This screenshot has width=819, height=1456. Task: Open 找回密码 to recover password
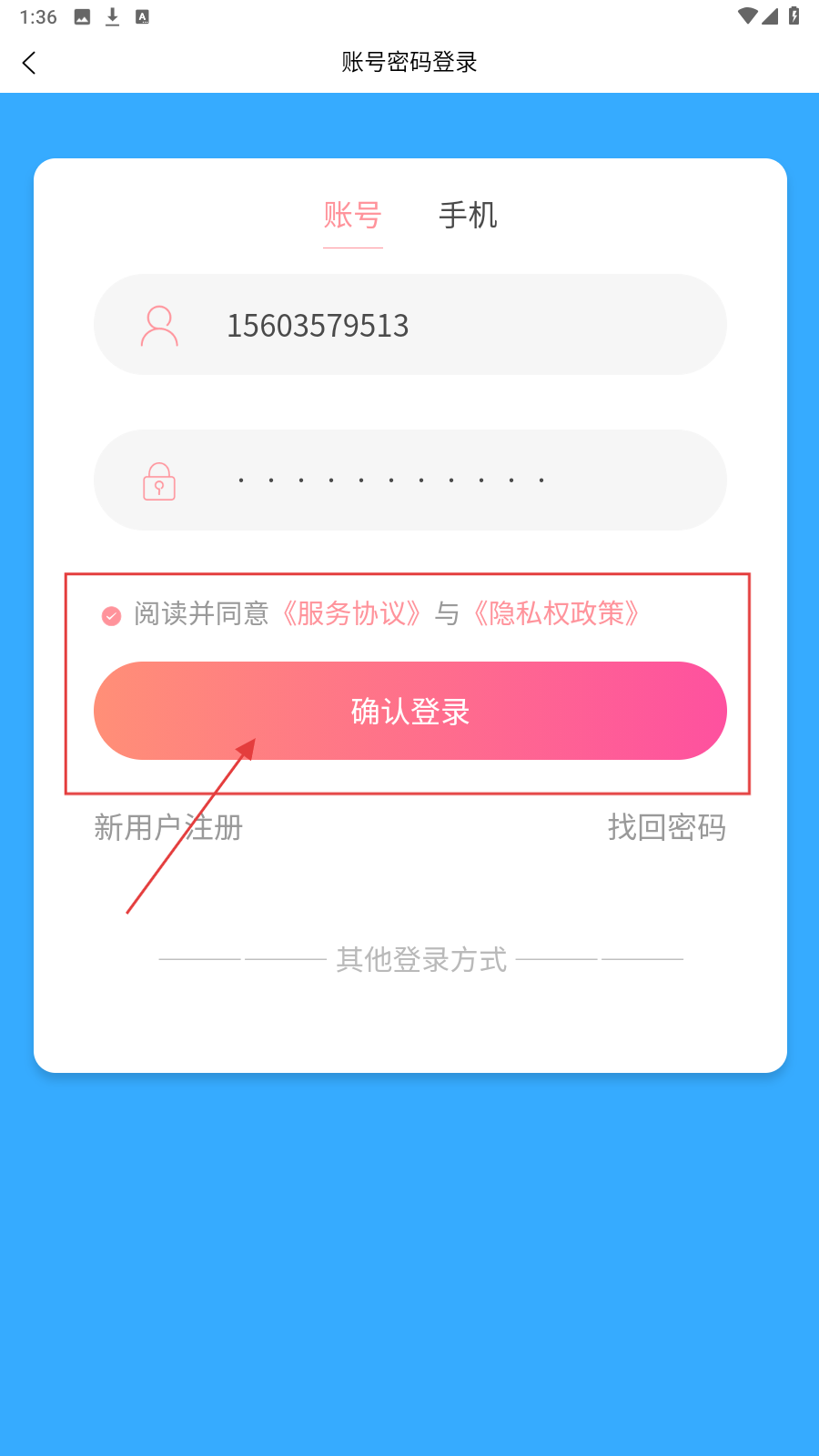tap(666, 828)
